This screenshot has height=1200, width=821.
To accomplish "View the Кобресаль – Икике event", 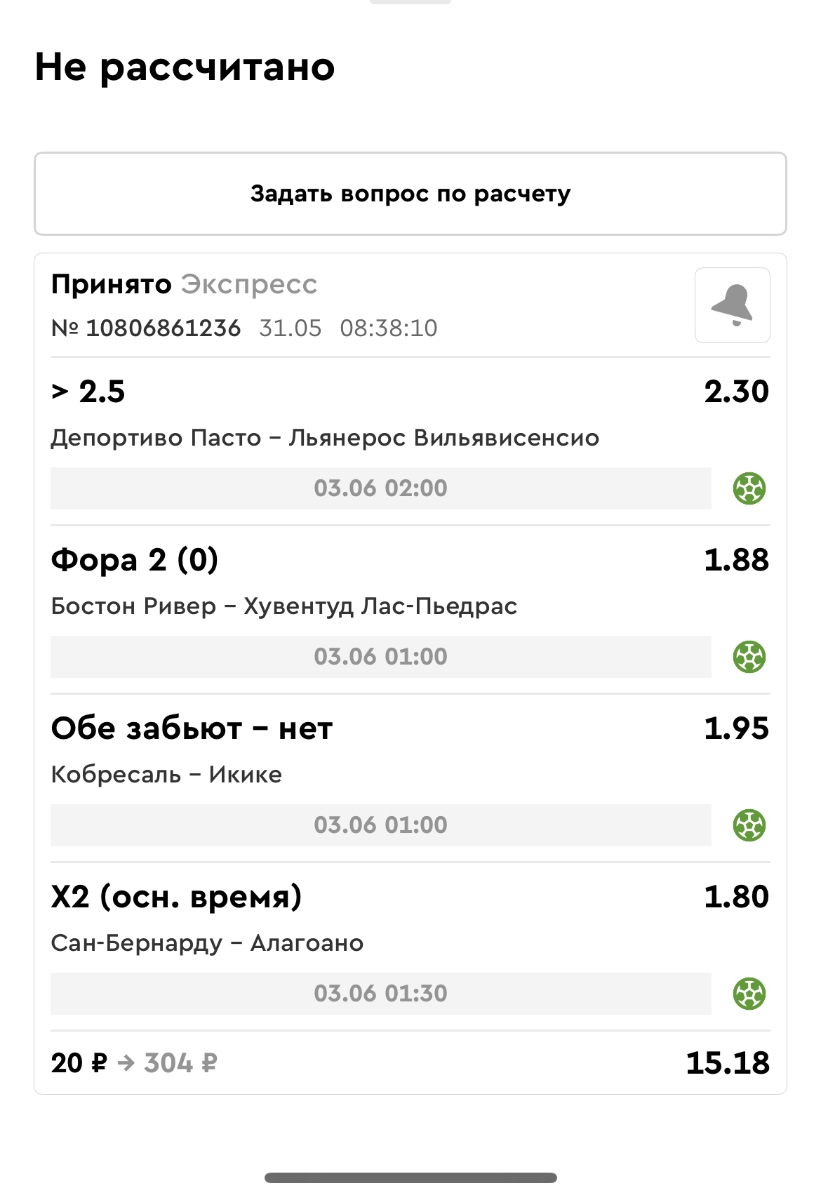I will 166,774.
